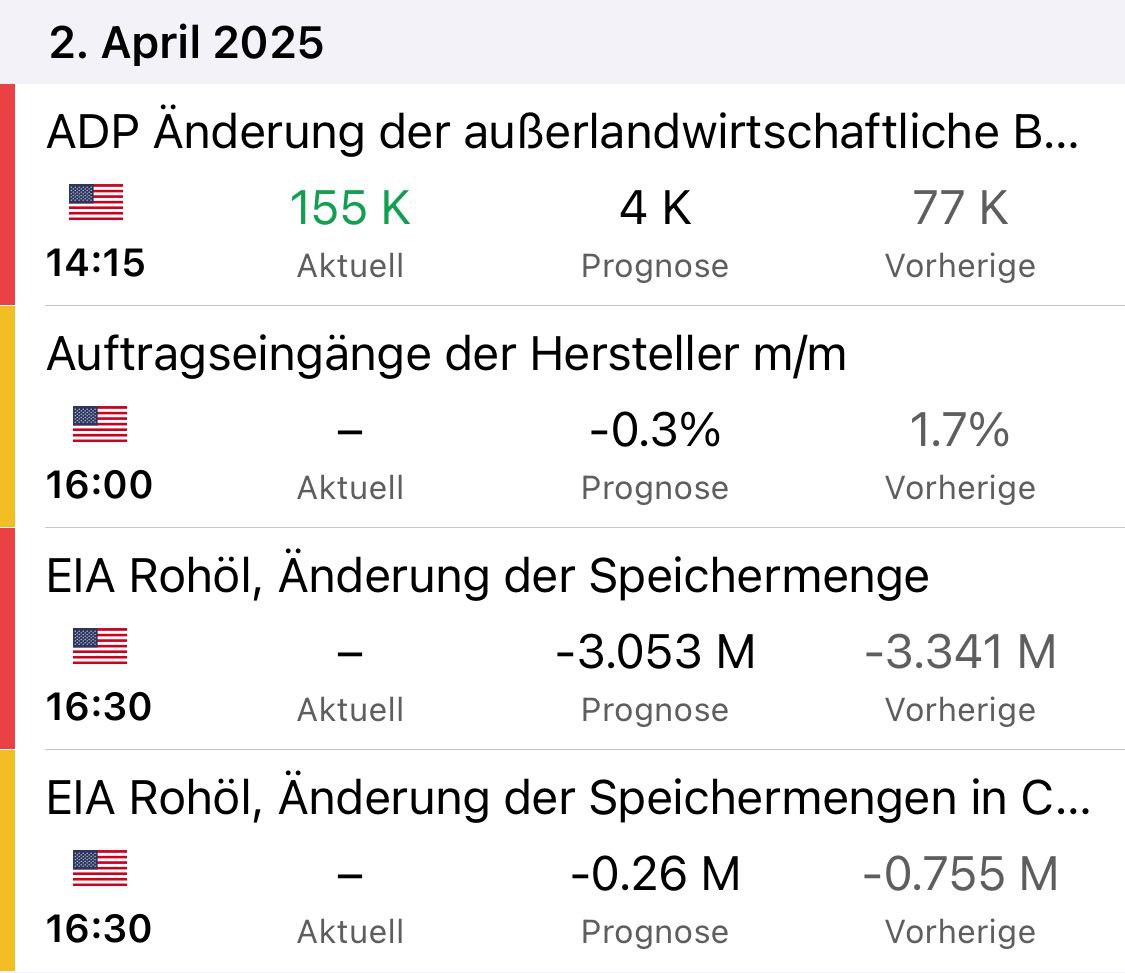This screenshot has width=1125, height=973.
Task: Open Auftragseingänge der Hersteller m/m event
Action: [x=446, y=354]
